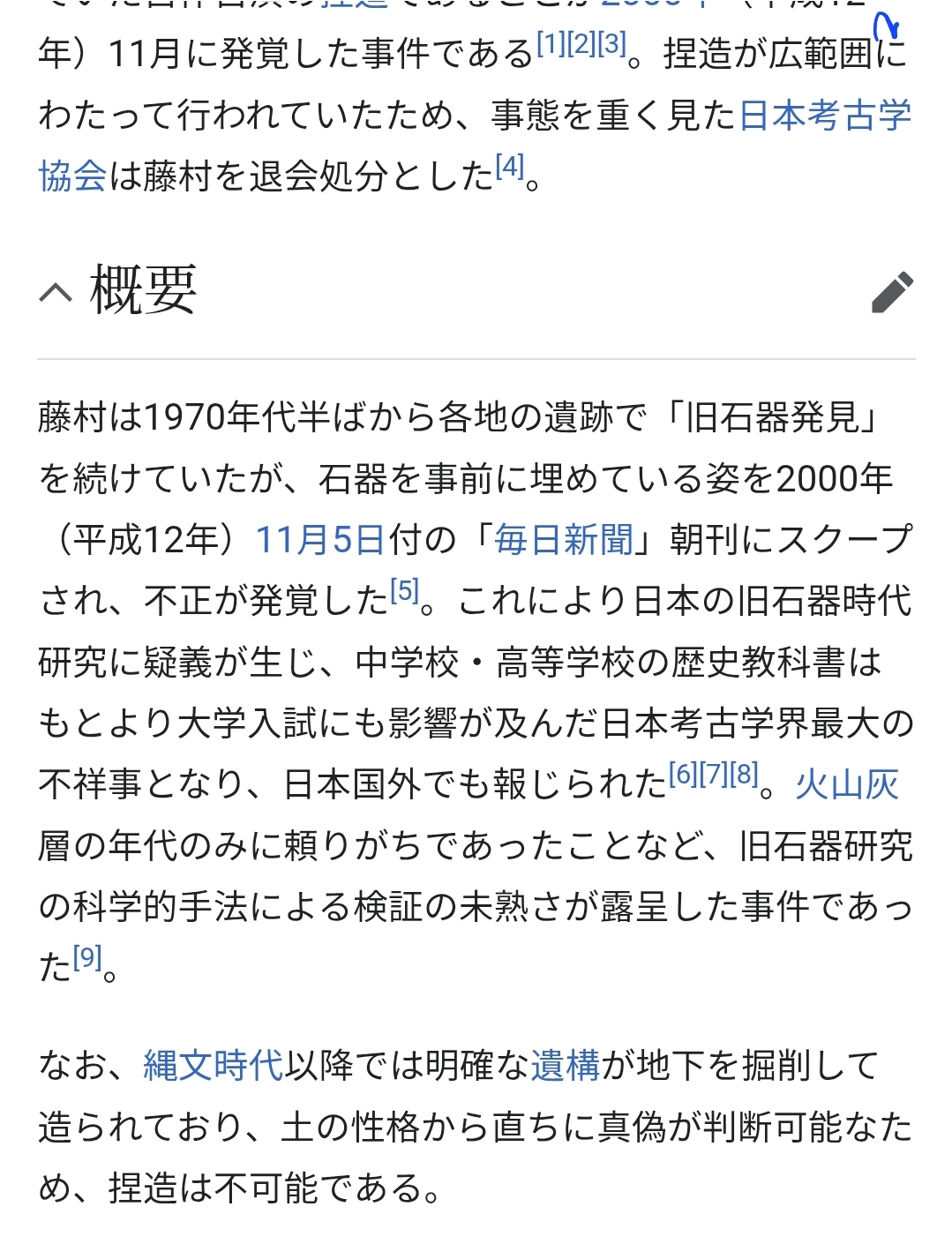Open citation [1] after 事件である
Screen dimensions: 952x1259
click(x=551, y=44)
